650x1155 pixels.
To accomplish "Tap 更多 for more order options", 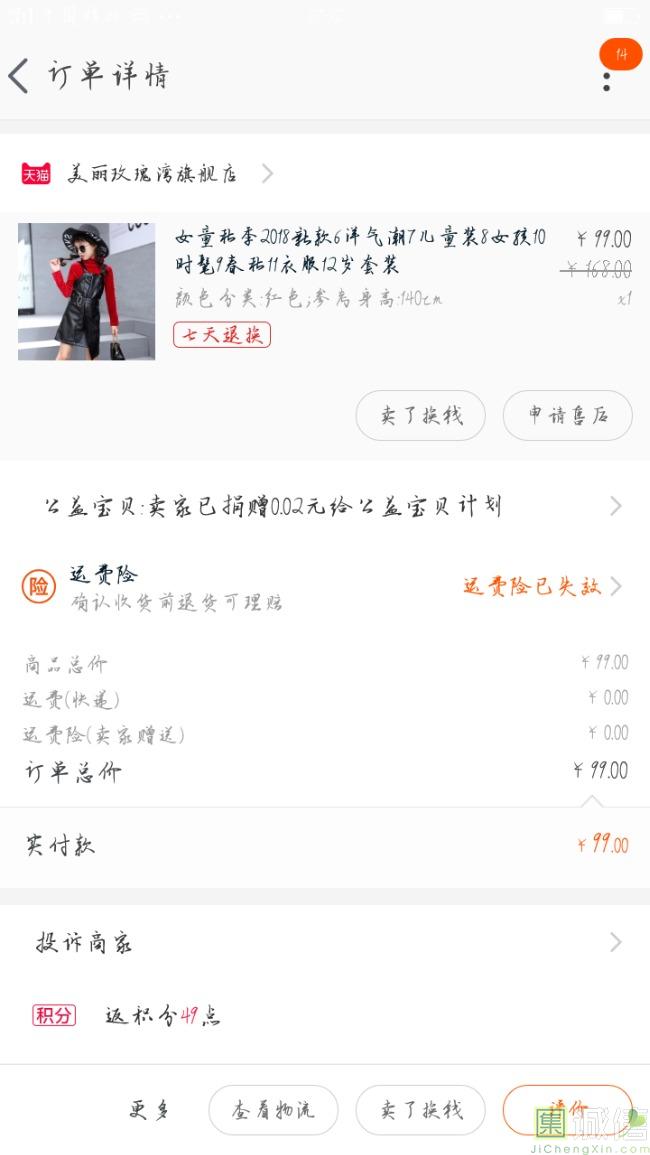I will [149, 1109].
